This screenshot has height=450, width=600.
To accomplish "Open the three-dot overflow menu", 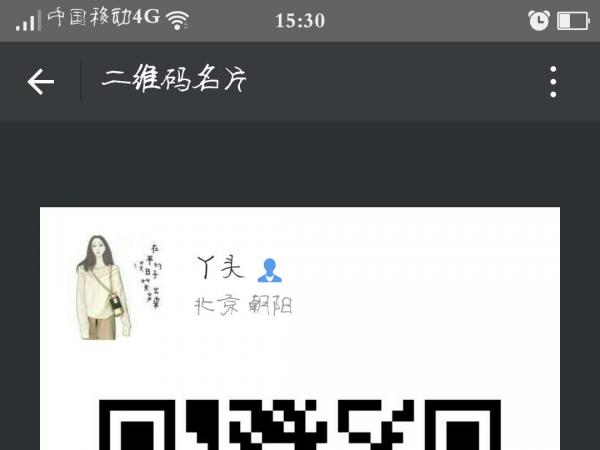I will [553, 82].
